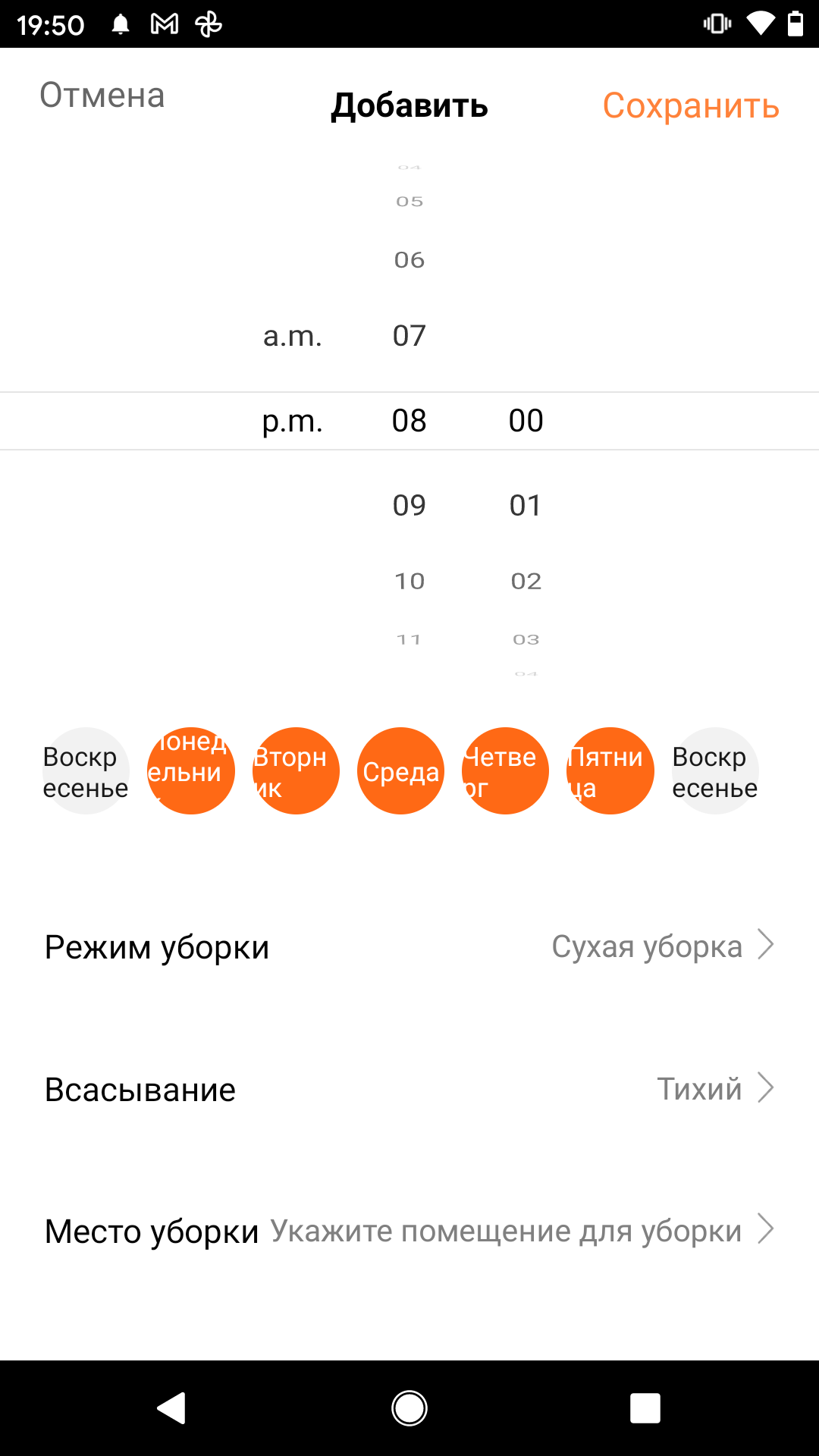Image resolution: width=819 pixels, height=1456 pixels.
Task: Select a.m. in the time picker
Action: pos(293,336)
